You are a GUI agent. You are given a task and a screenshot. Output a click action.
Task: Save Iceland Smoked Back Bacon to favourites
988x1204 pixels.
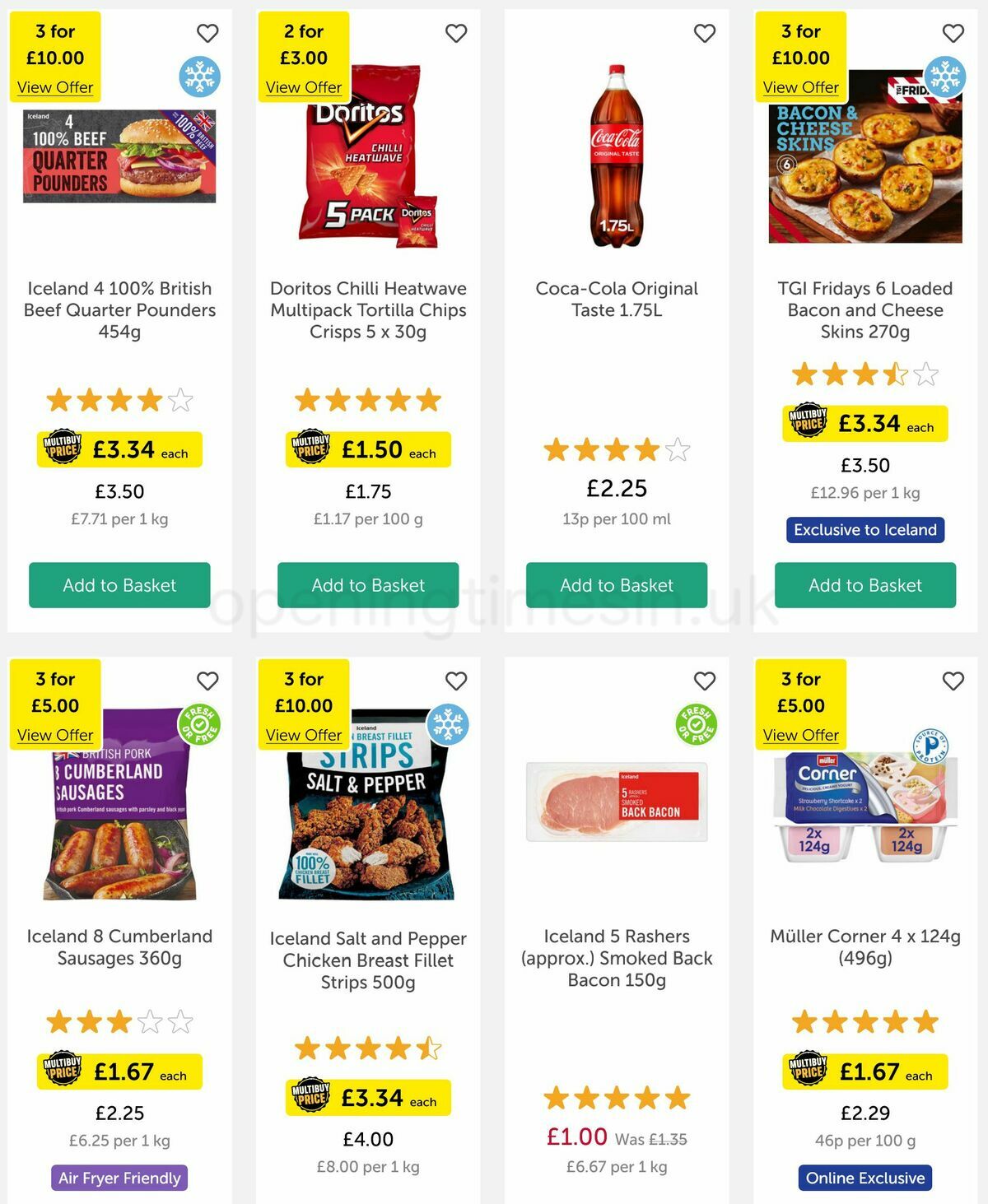click(705, 681)
